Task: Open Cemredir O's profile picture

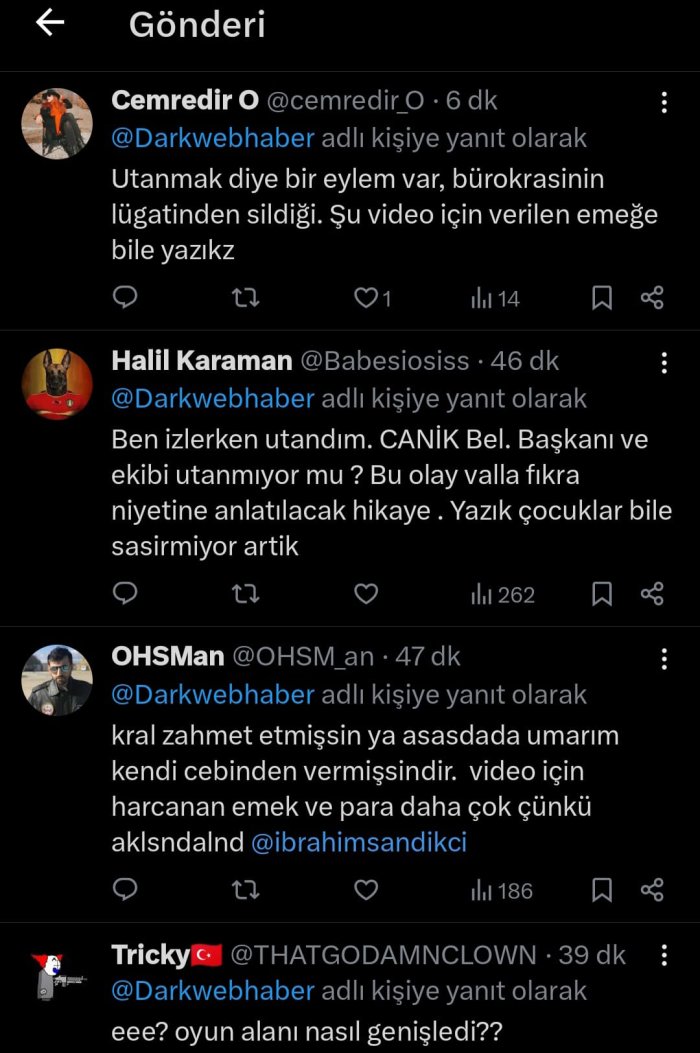Action: 57,123
